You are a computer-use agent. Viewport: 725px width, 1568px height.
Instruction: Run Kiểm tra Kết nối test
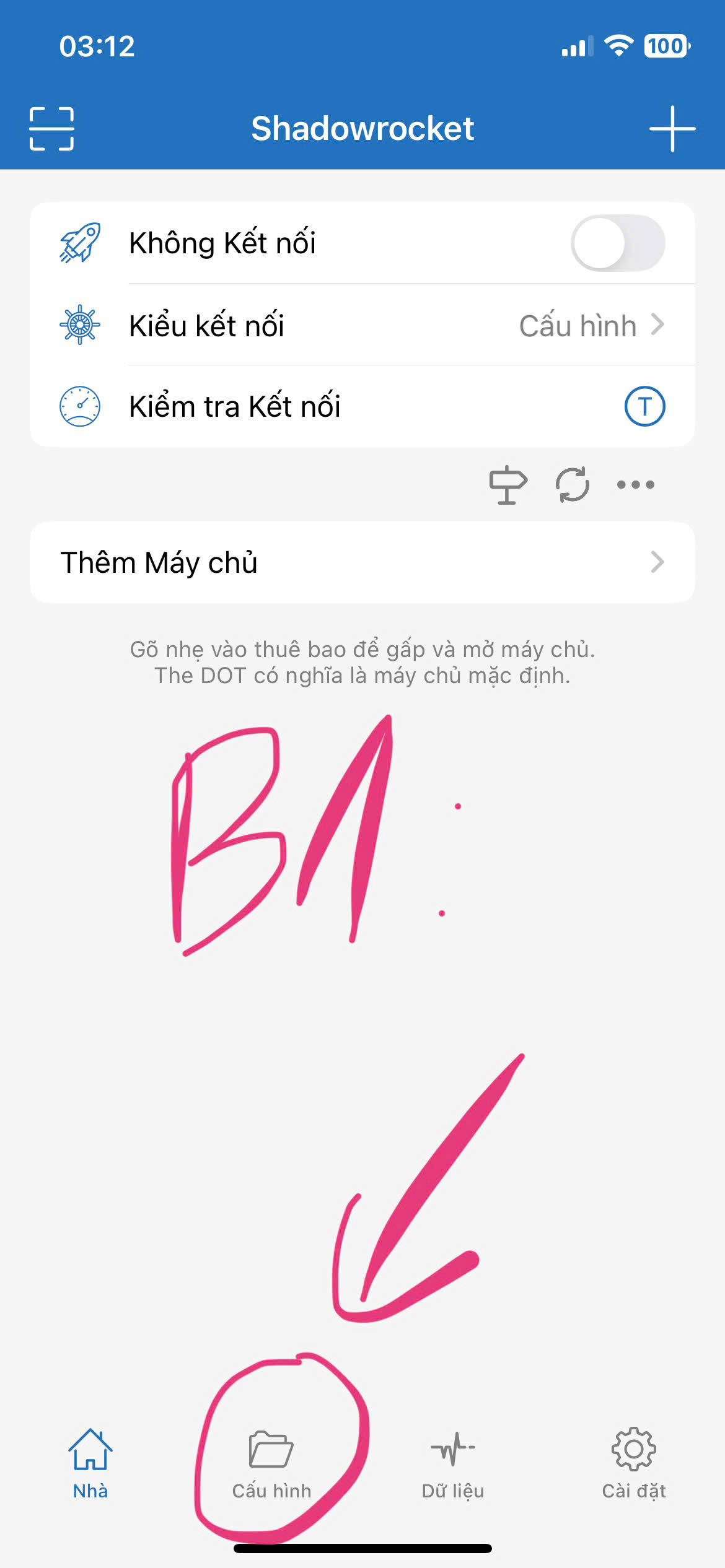pos(644,407)
